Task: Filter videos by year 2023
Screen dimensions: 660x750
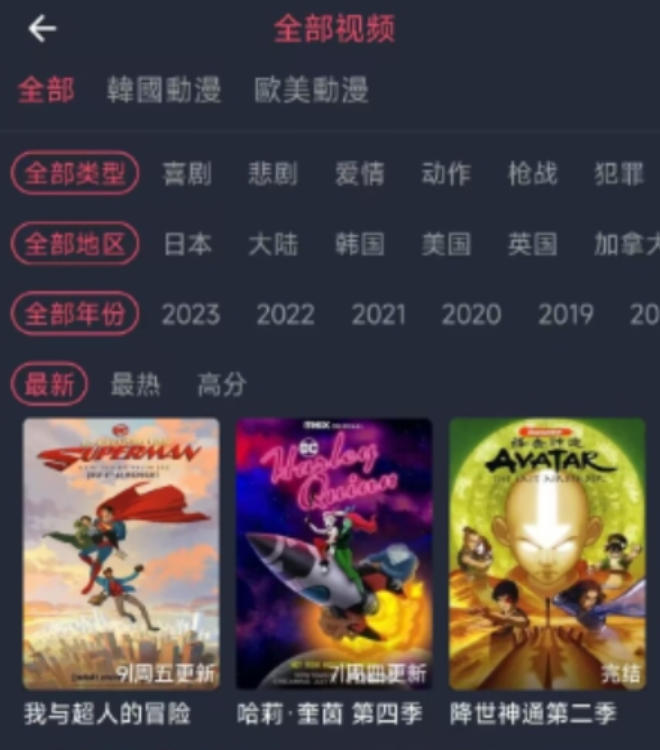Action: 190,314
